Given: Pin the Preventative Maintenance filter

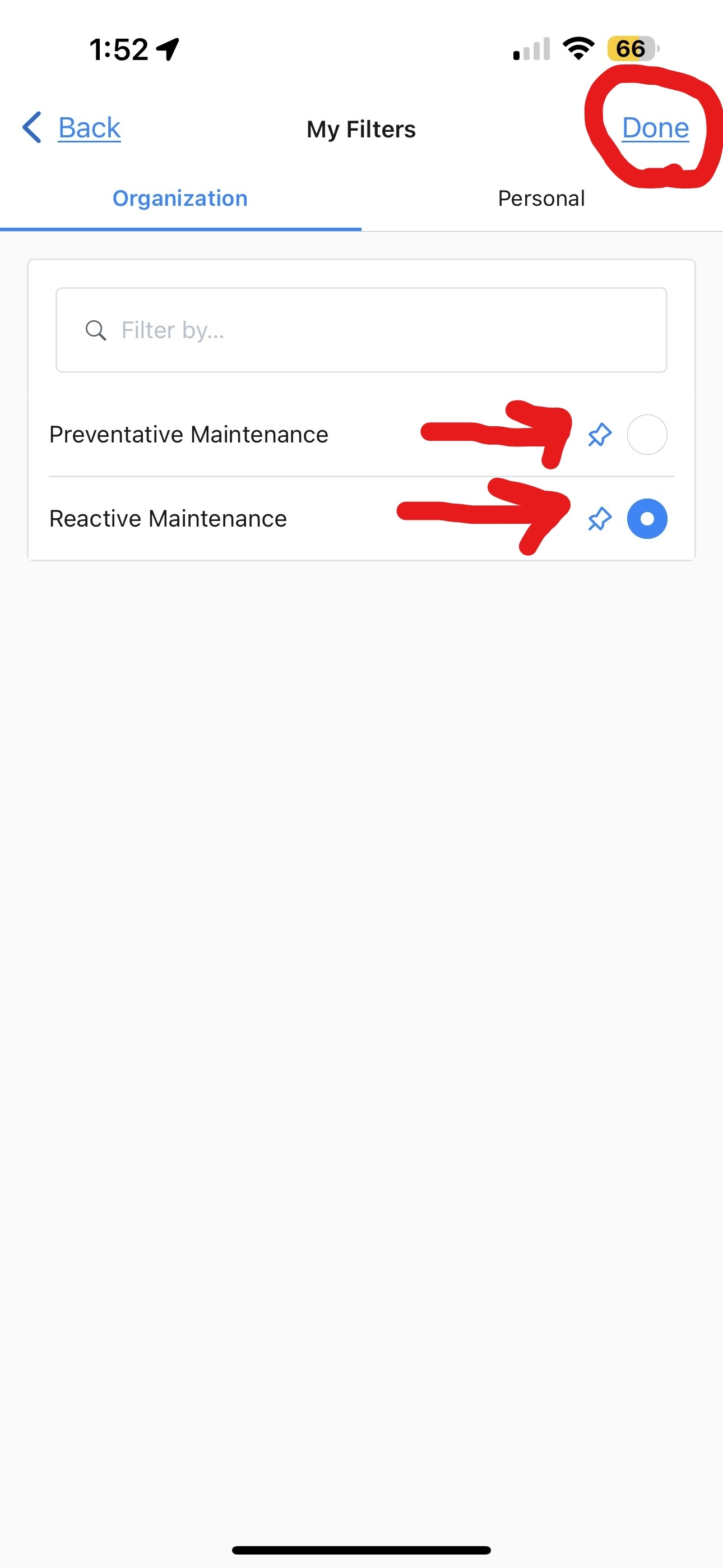Looking at the screenshot, I should pos(600,435).
